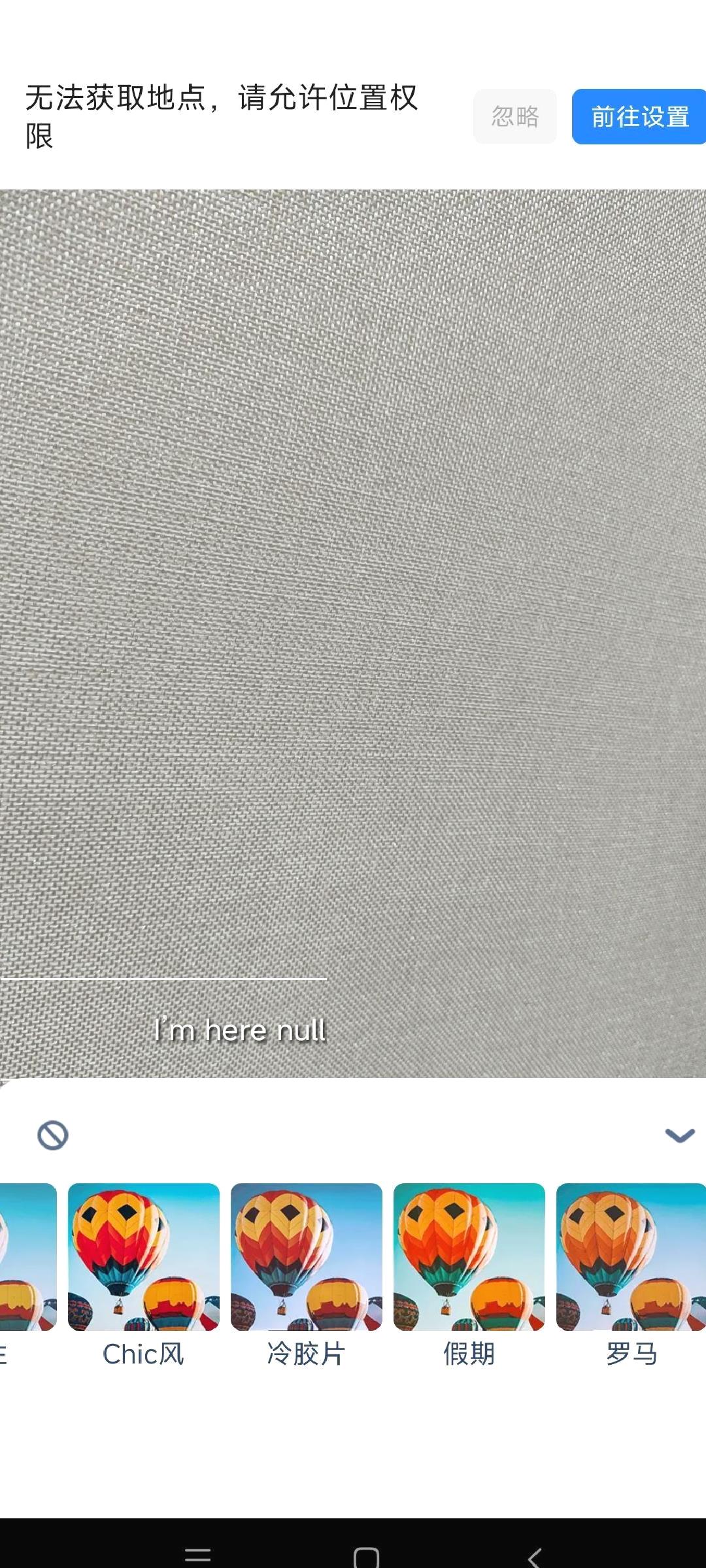Collapse the filter panel with the down chevron
Image resolution: width=706 pixels, height=1568 pixels.
click(x=679, y=1135)
